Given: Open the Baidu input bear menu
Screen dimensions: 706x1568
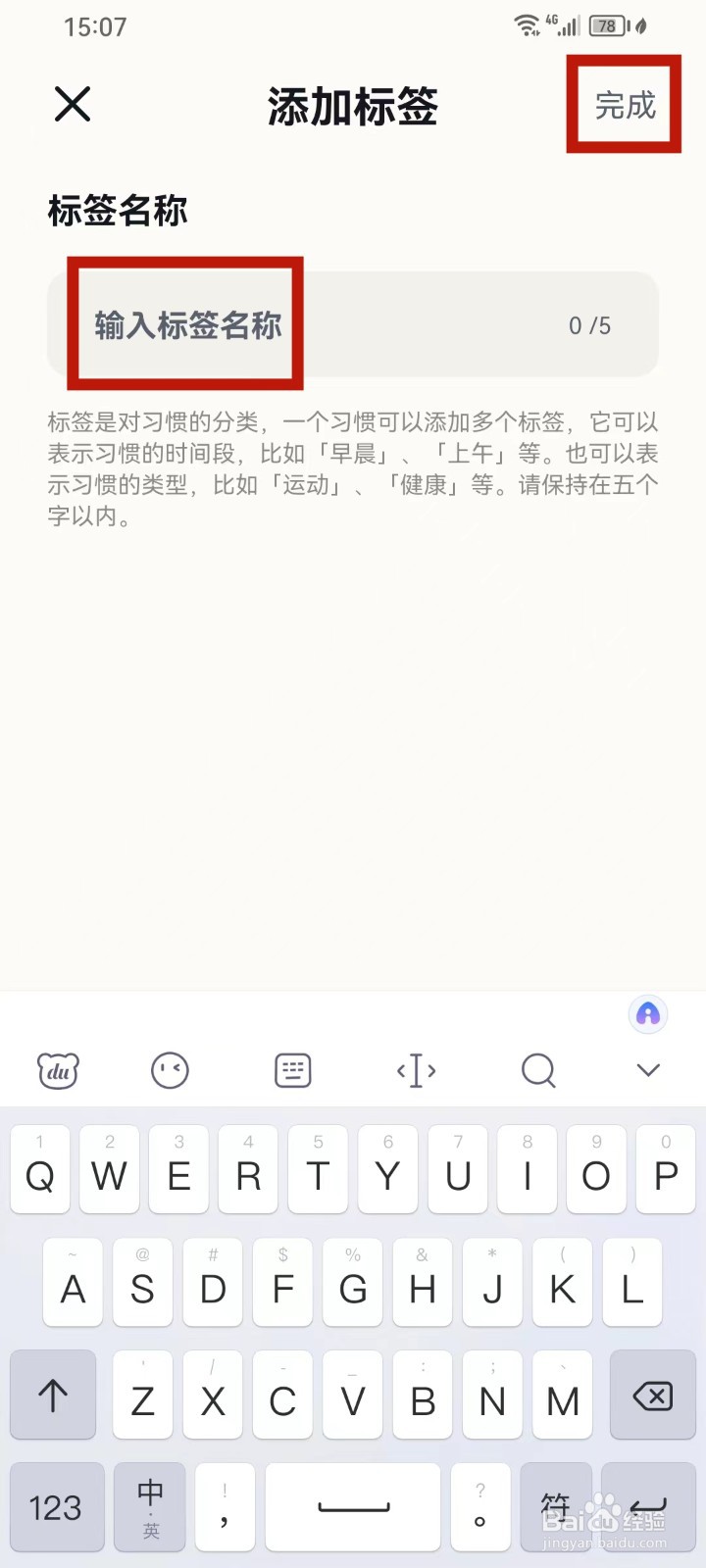Looking at the screenshot, I should point(56,1070).
